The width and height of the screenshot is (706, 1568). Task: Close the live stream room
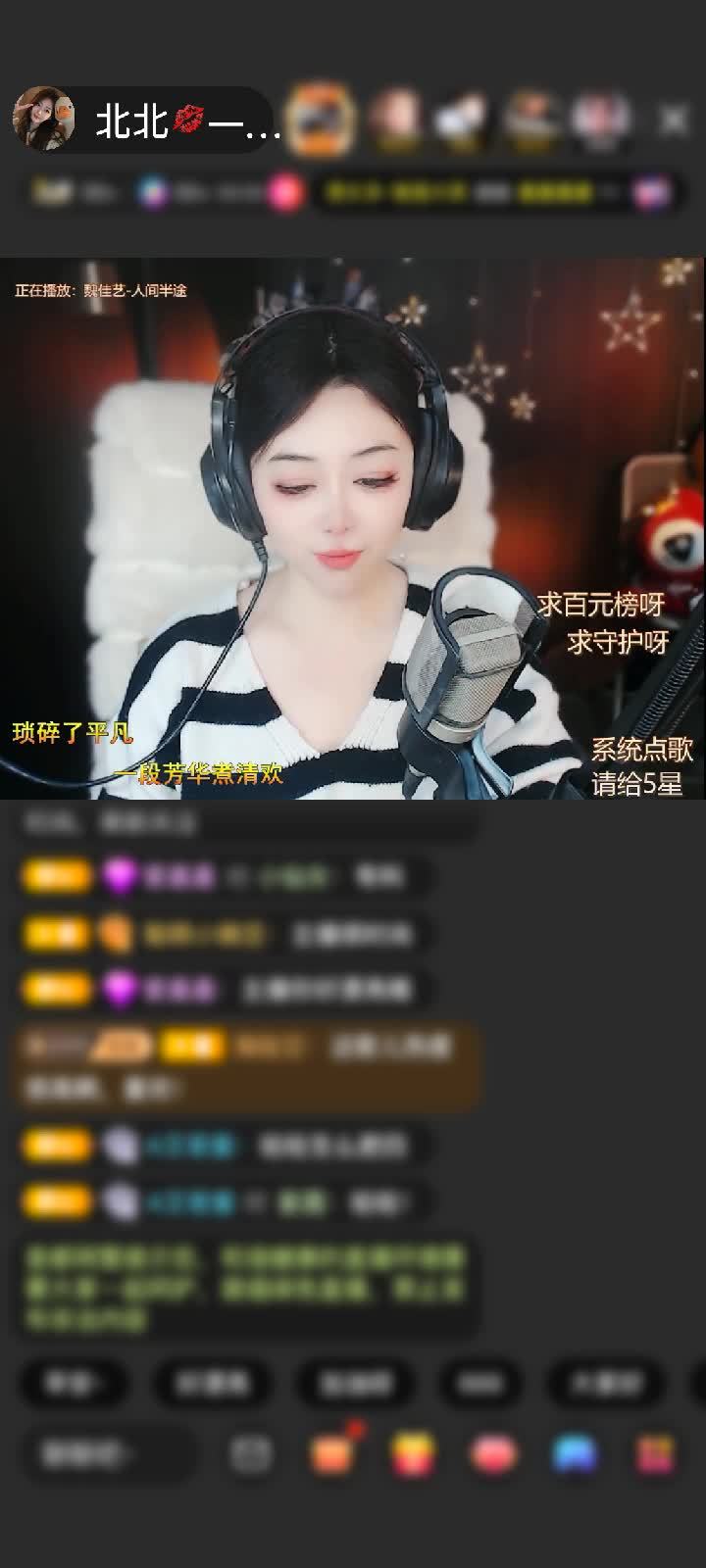click(x=673, y=121)
